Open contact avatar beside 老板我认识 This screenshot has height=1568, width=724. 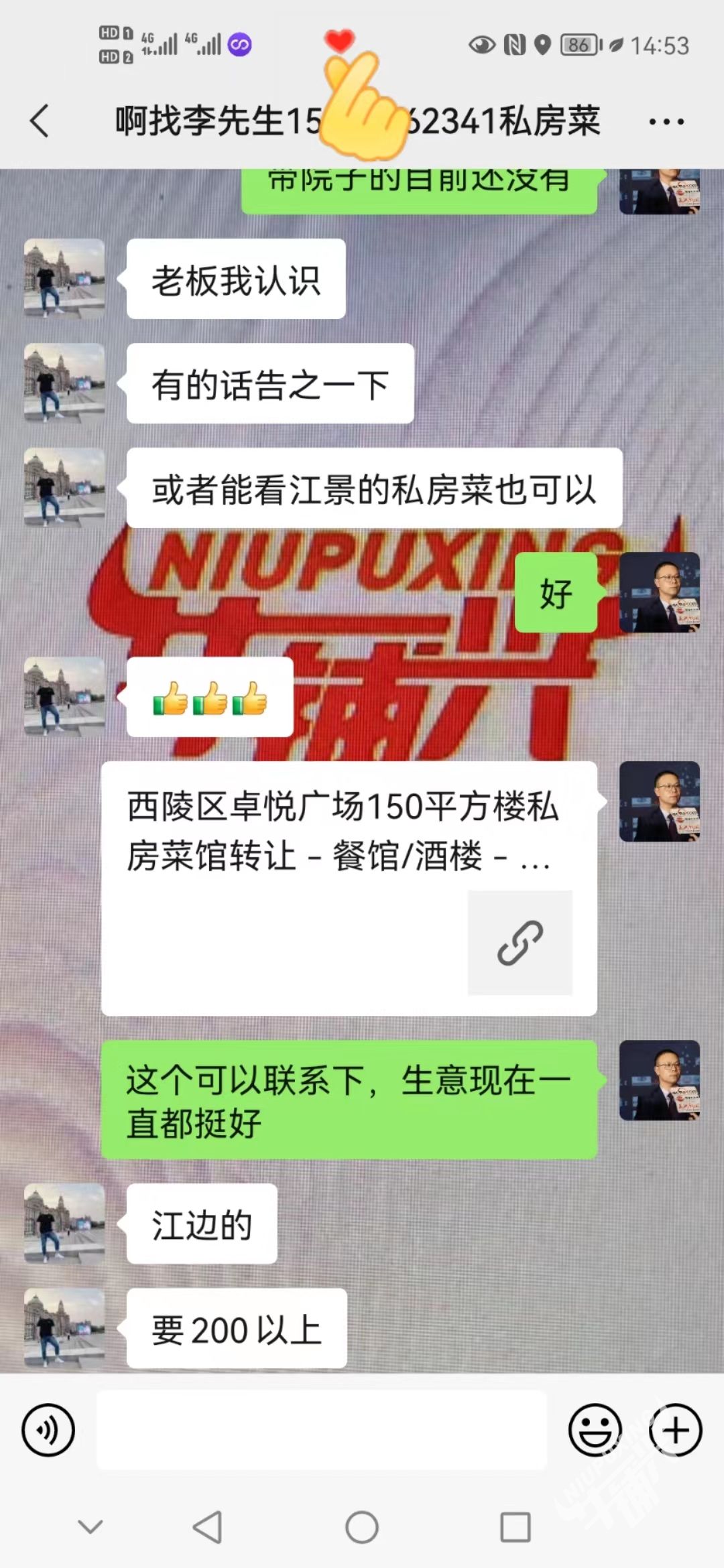point(64,279)
